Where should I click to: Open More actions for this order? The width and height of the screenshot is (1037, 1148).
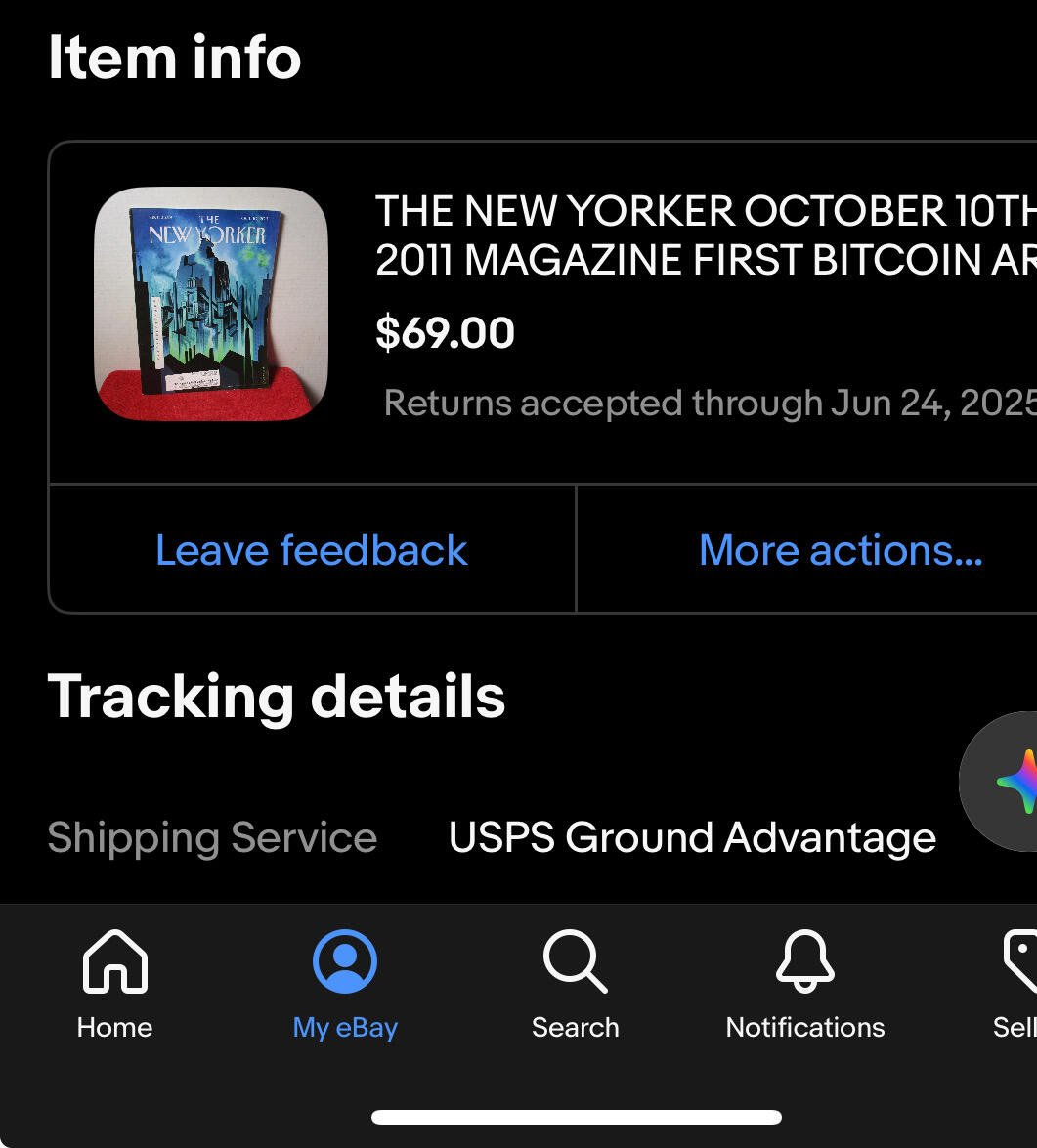click(x=841, y=550)
